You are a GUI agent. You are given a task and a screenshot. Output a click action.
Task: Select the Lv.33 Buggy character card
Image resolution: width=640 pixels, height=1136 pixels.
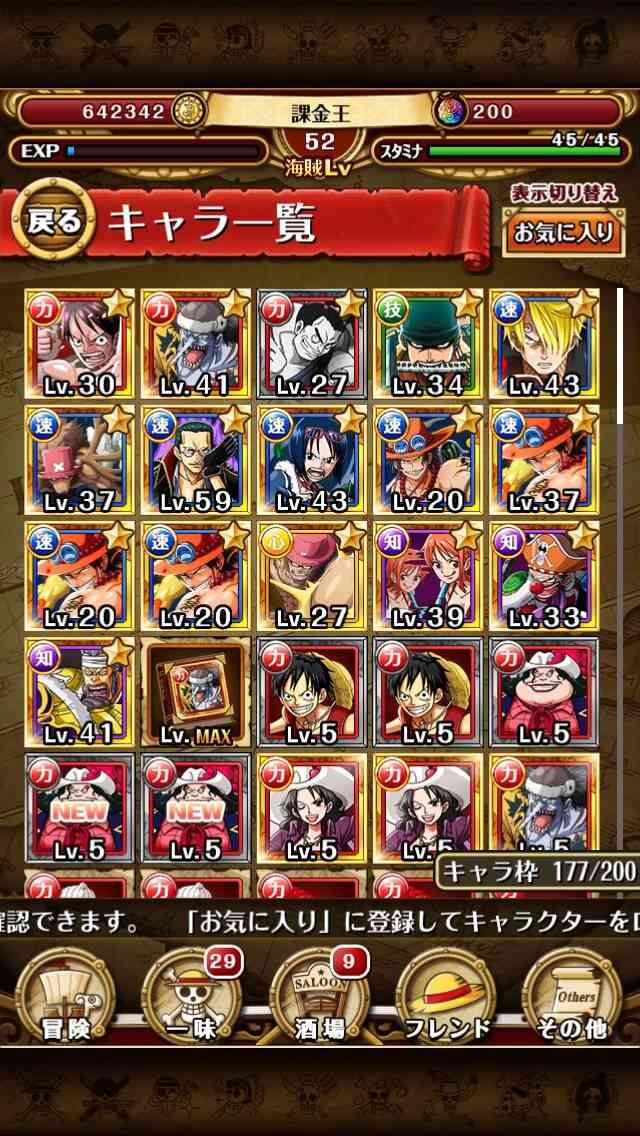tap(544, 576)
